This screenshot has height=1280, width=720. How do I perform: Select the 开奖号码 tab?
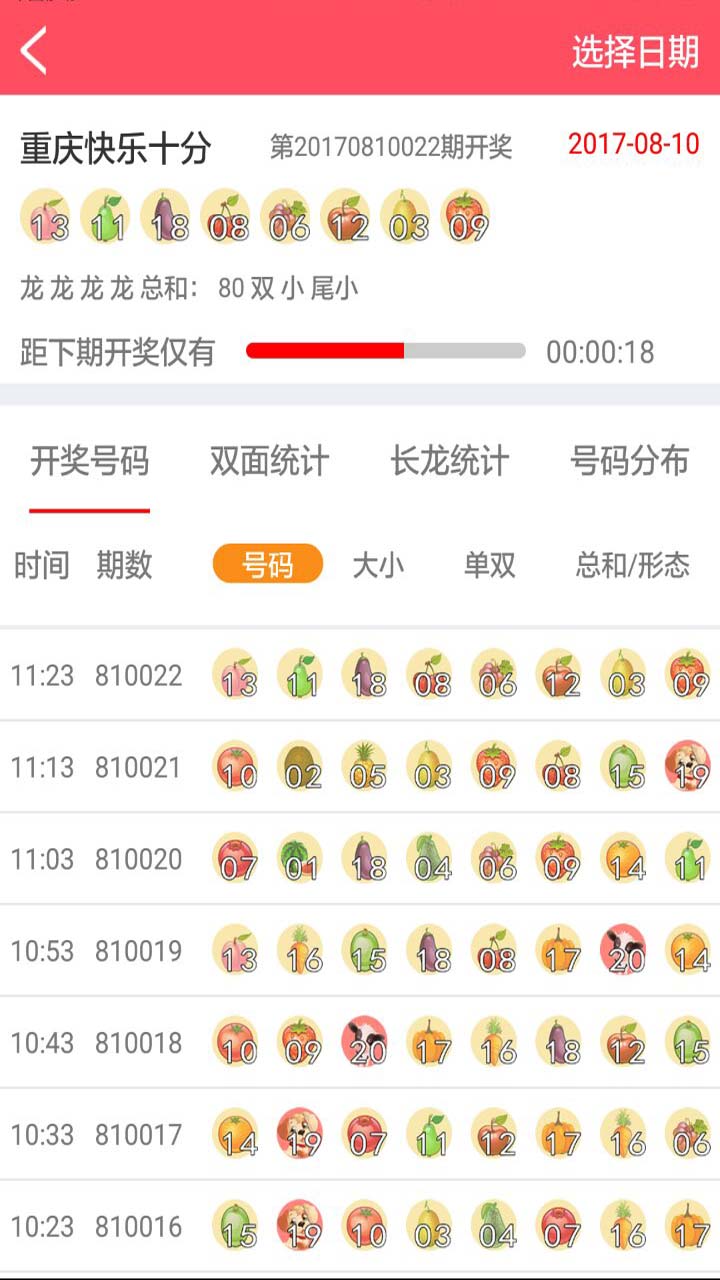tap(90, 462)
